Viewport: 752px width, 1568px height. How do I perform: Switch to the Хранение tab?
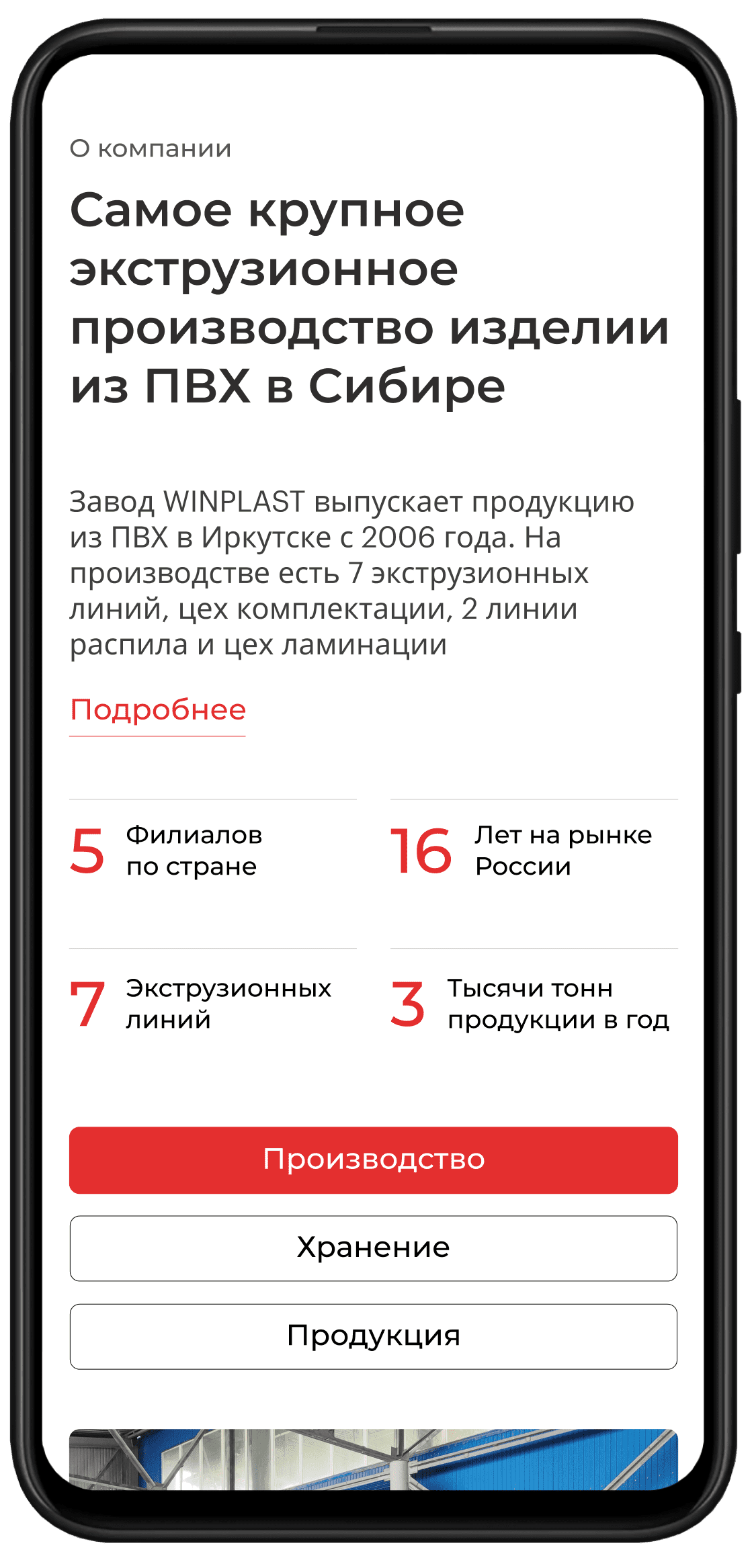(x=373, y=1248)
